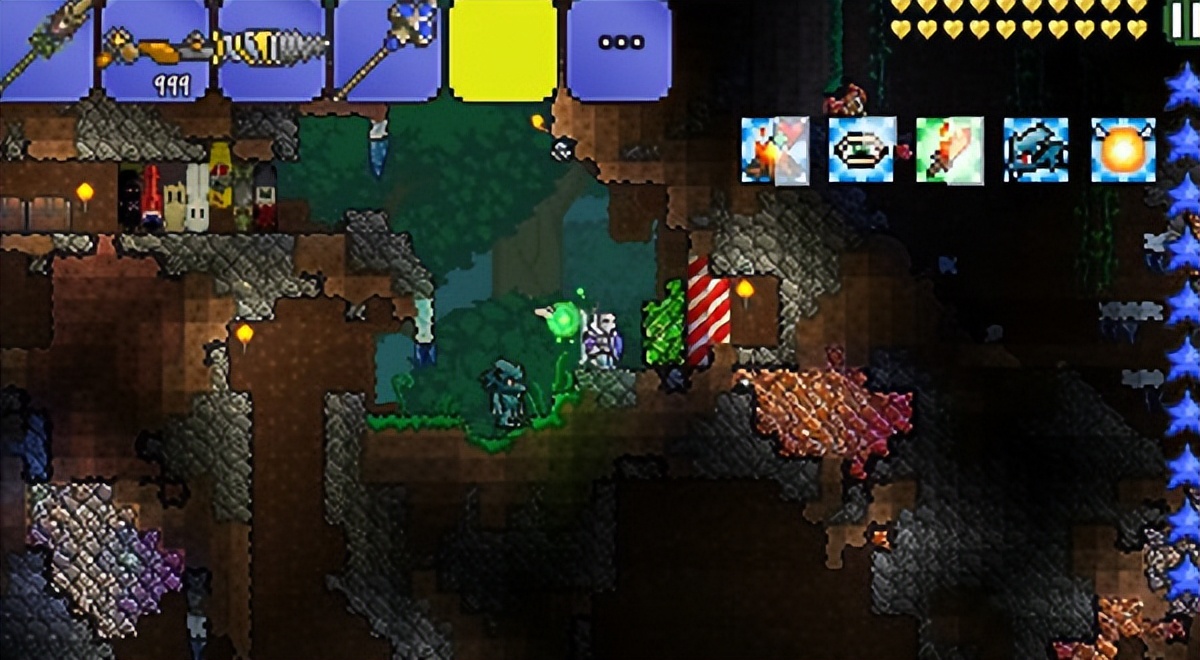Inspect the green flaming sword buff
1200x660 pixels.
(949, 150)
